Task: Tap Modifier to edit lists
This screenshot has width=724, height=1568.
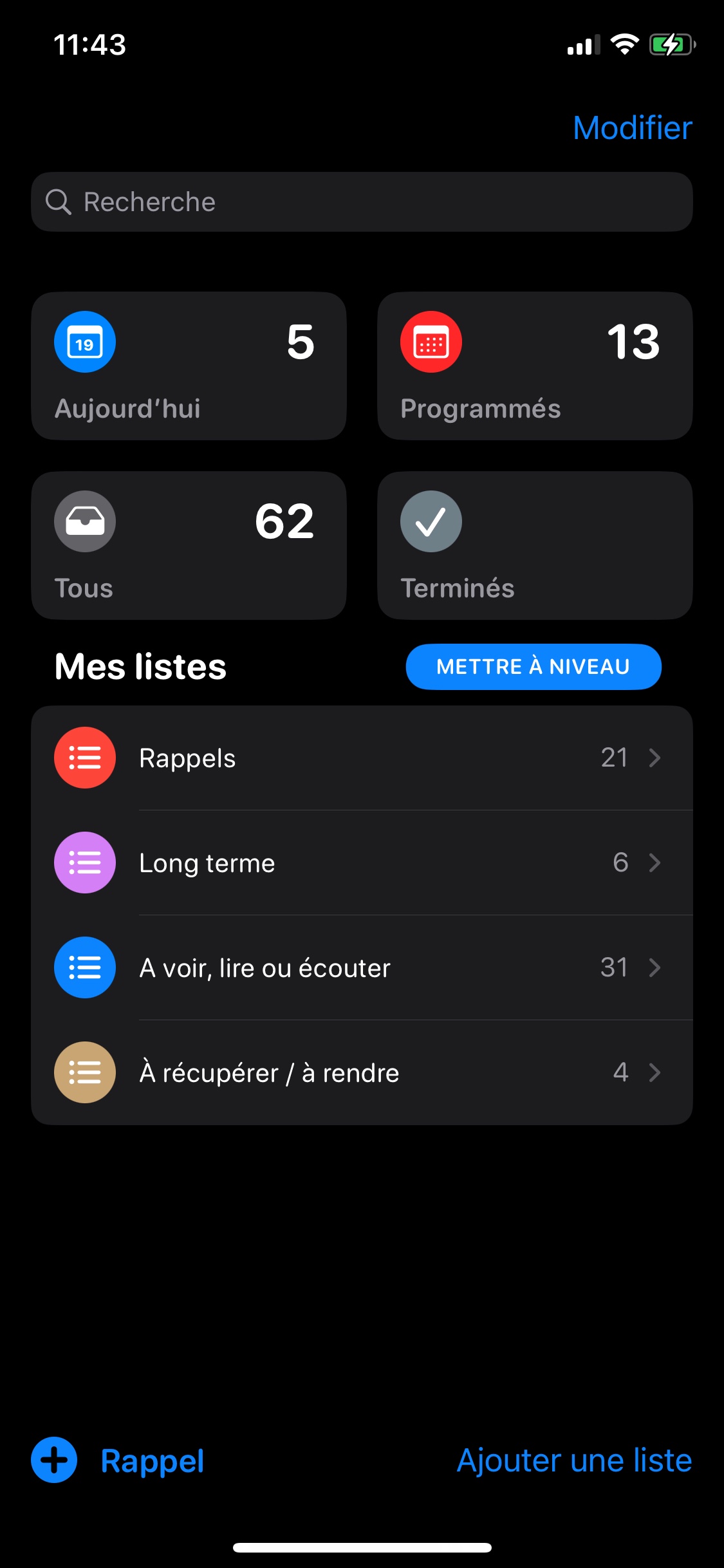Action: pyautogui.click(x=632, y=127)
